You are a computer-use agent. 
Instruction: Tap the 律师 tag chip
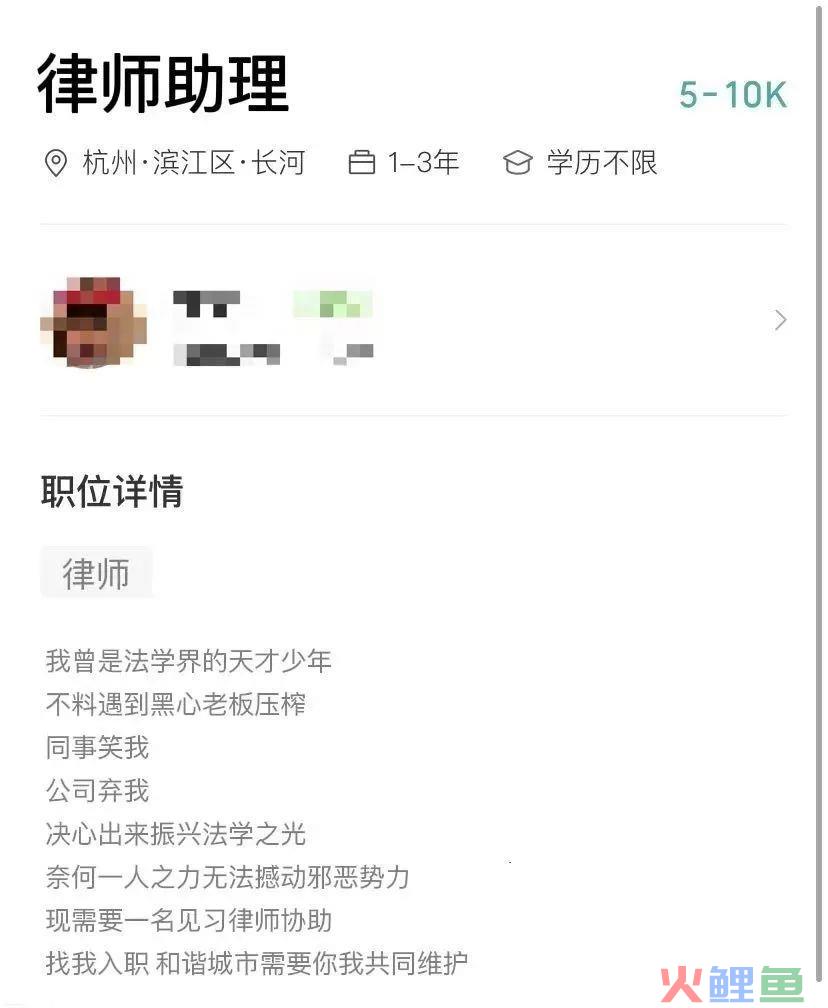click(x=96, y=573)
